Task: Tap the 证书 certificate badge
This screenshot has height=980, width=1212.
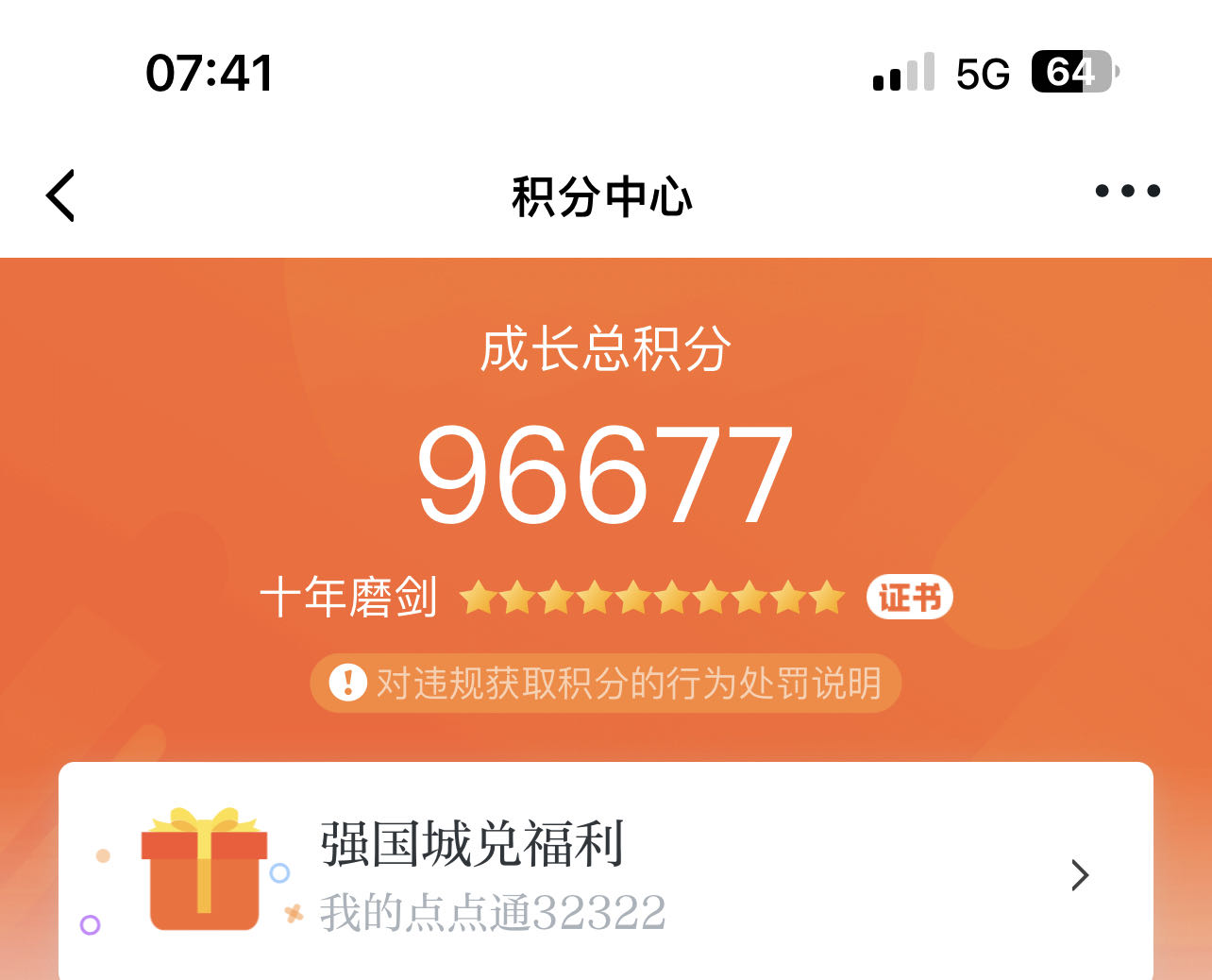Action: pyautogui.click(x=909, y=598)
